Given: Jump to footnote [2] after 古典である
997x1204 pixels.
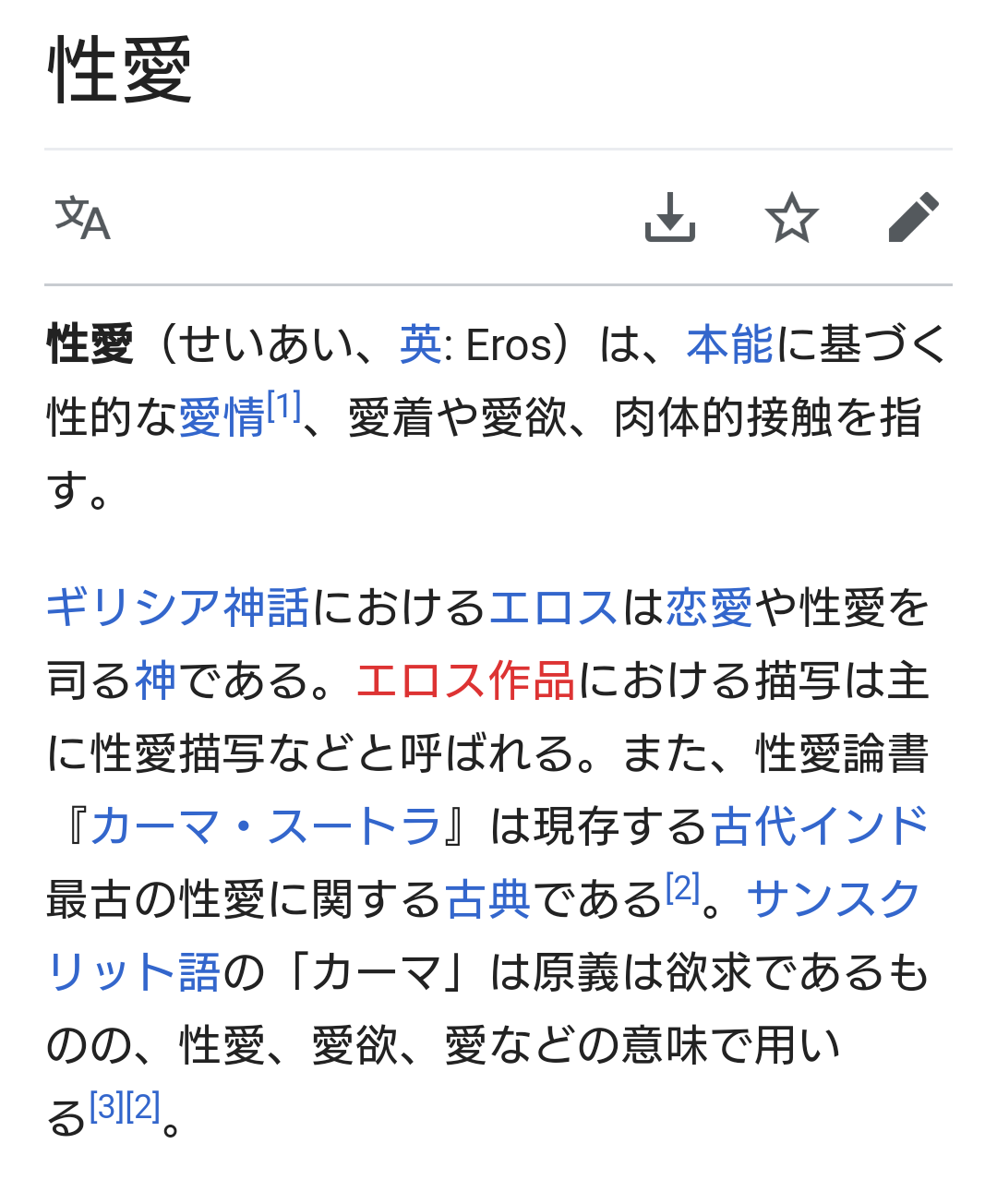Looking at the screenshot, I should tap(683, 888).
